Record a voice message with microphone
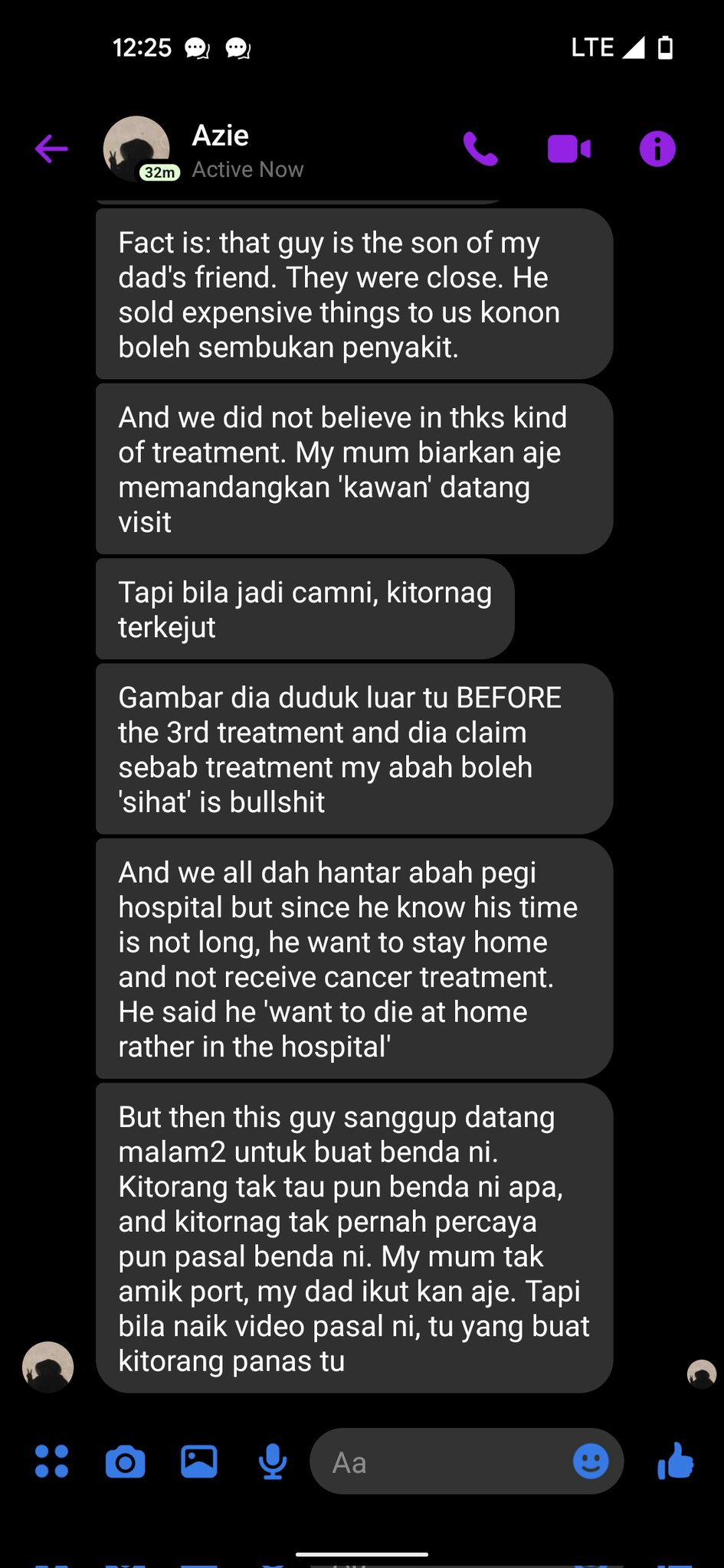Image resolution: width=724 pixels, height=1568 pixels. pos(272,1461)
